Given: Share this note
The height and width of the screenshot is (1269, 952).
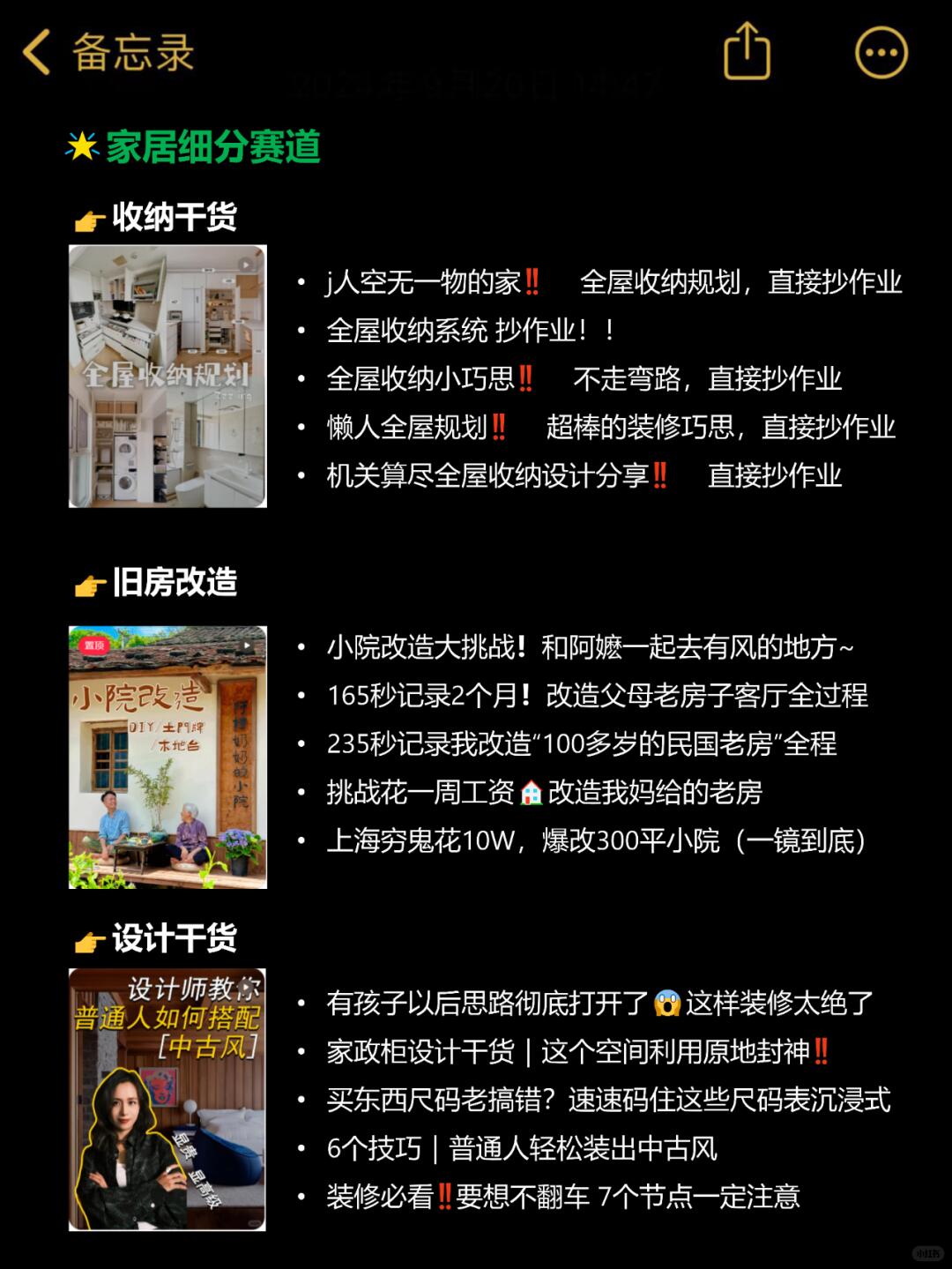Looking at the screenshot, I should coord(747,52).
